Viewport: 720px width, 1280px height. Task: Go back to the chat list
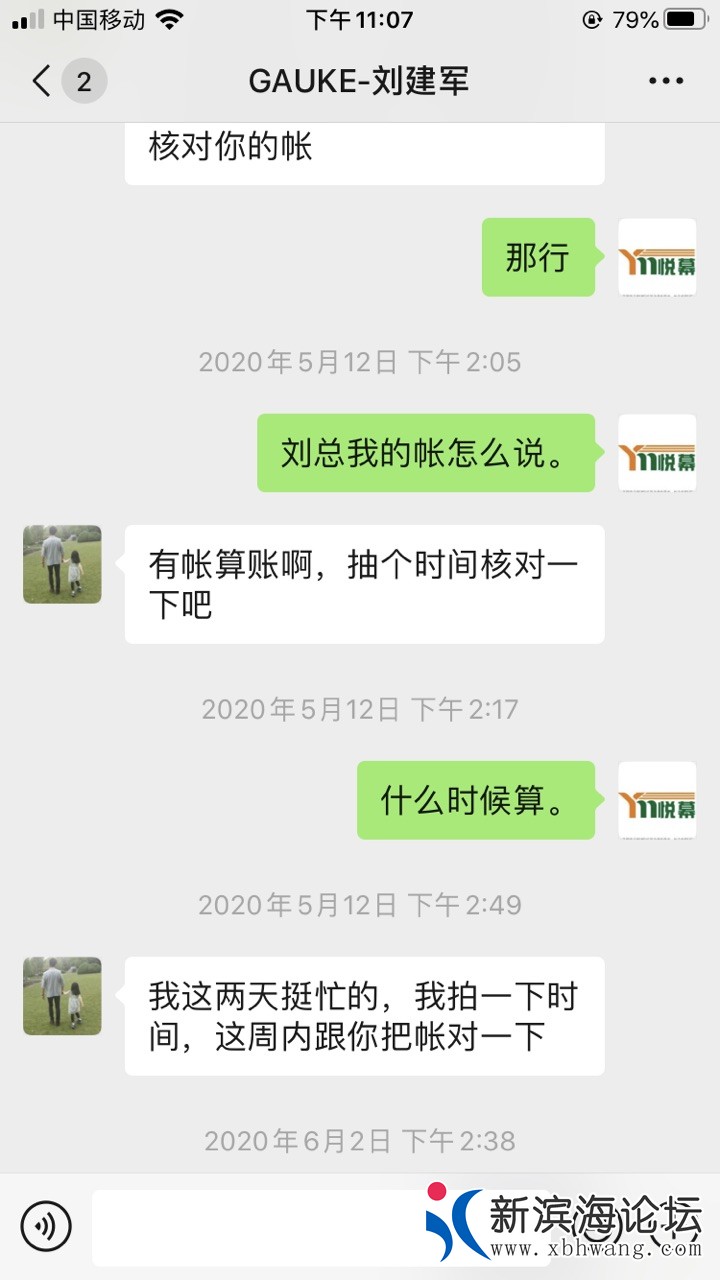42,81
